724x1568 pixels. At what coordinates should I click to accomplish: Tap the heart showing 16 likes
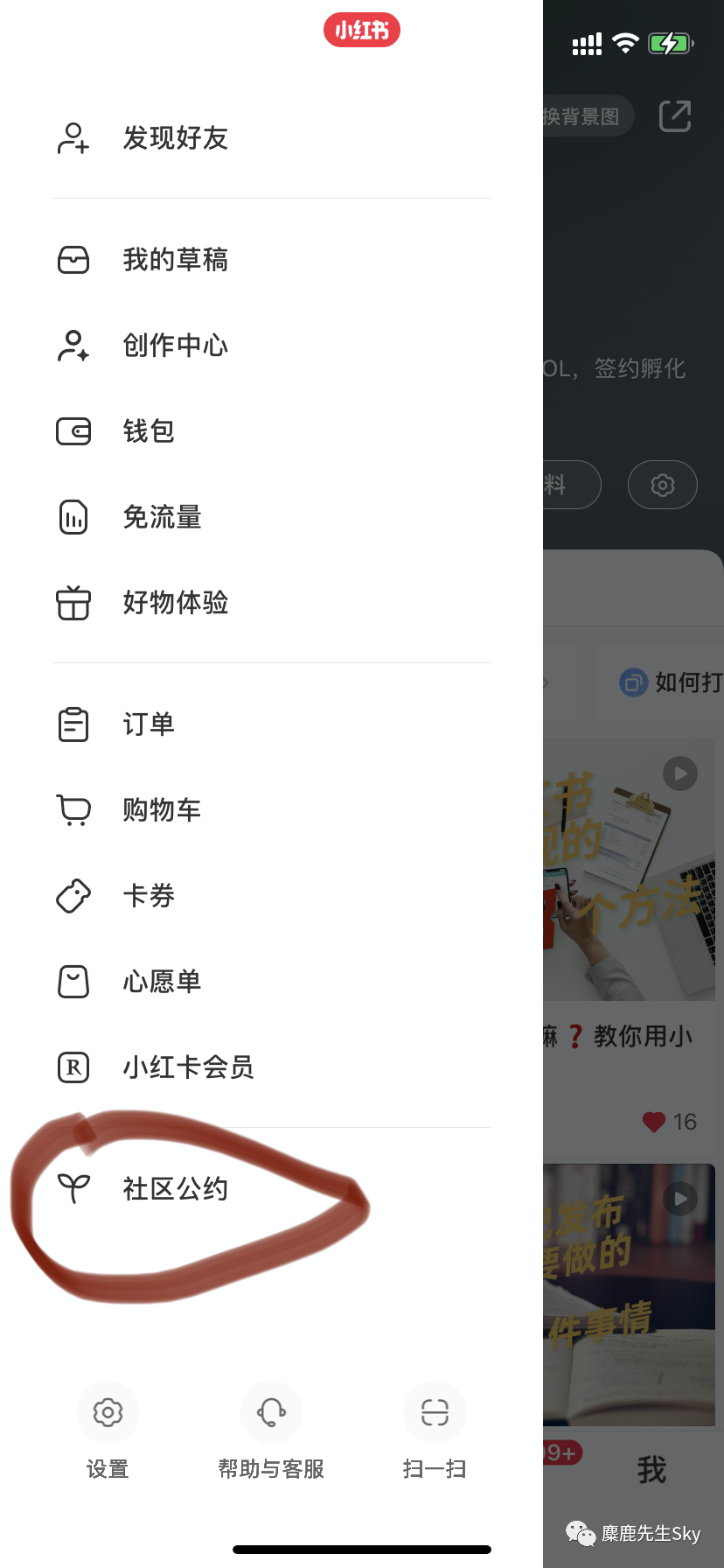pos(652,1122)
